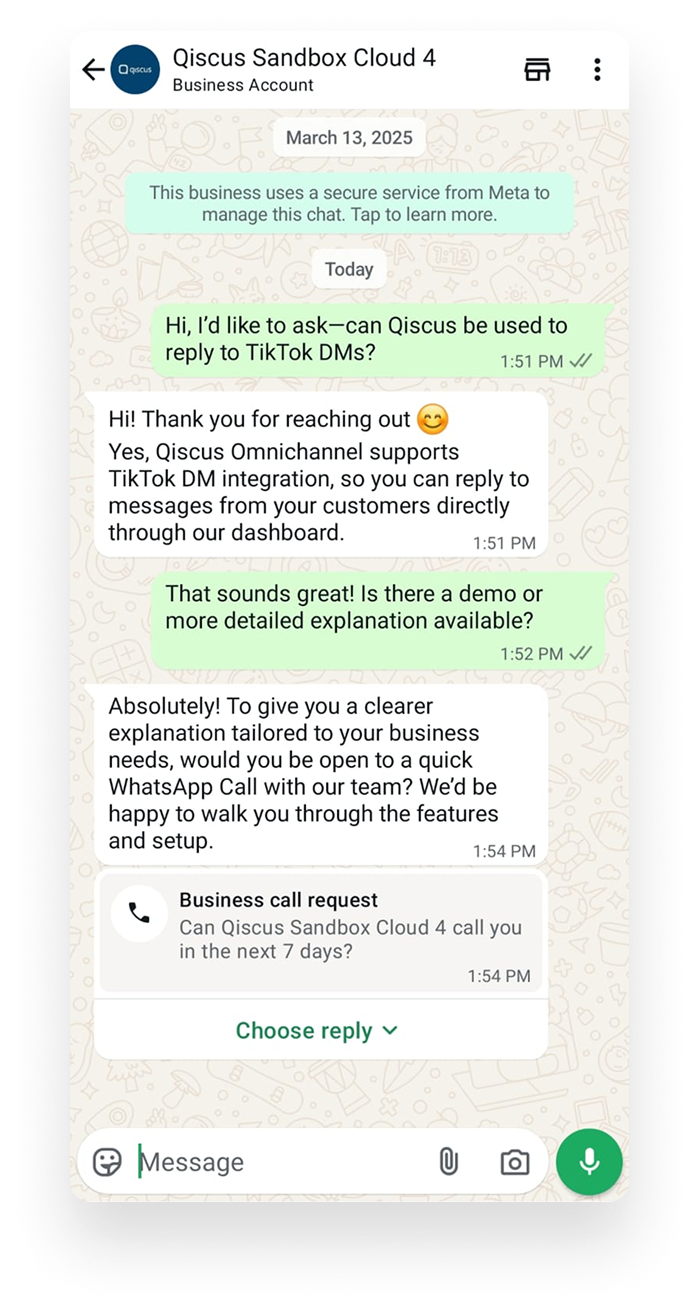This screenshot has width=699, height=1311.
Task: Open the Business call request card
Action: point(321,930)
